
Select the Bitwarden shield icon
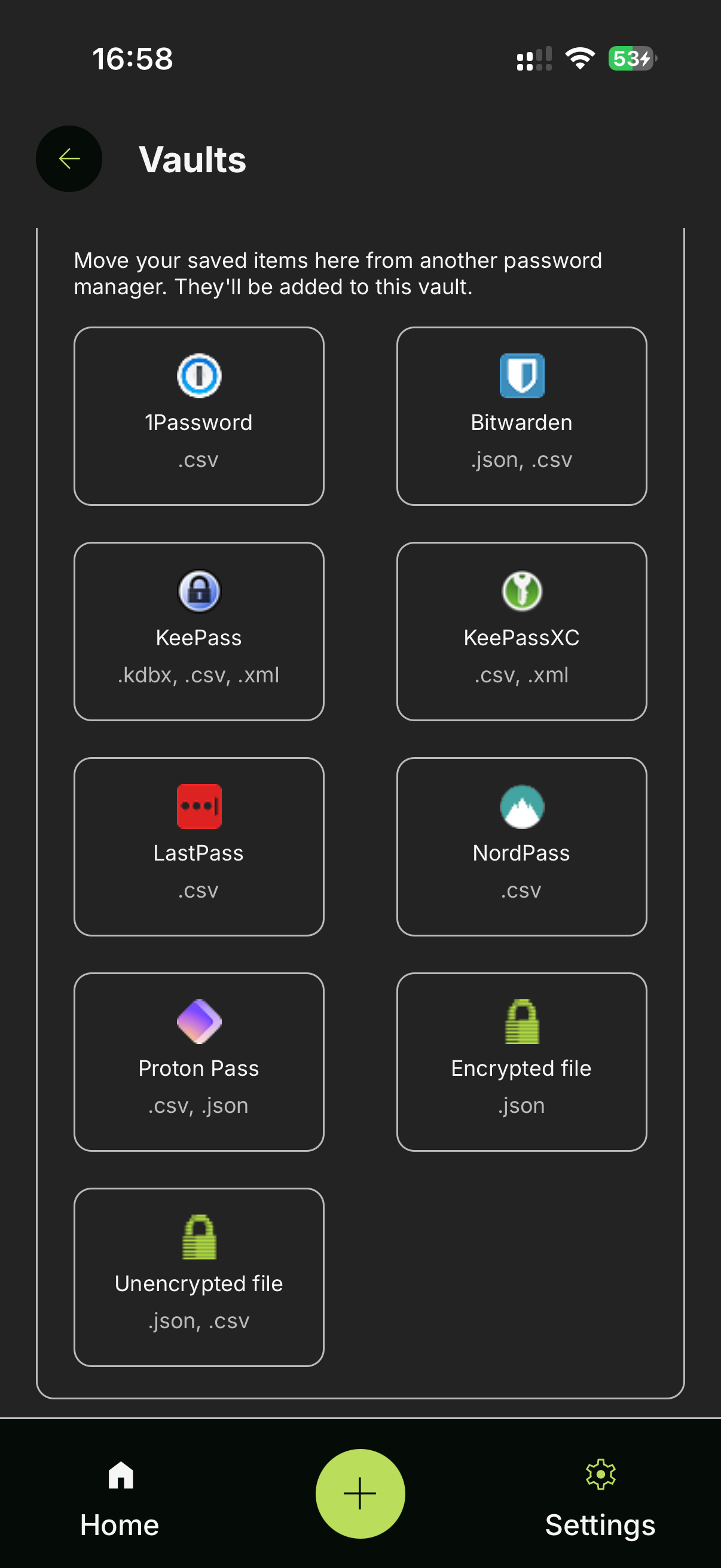pyautogui.click(x=521, y=376)
